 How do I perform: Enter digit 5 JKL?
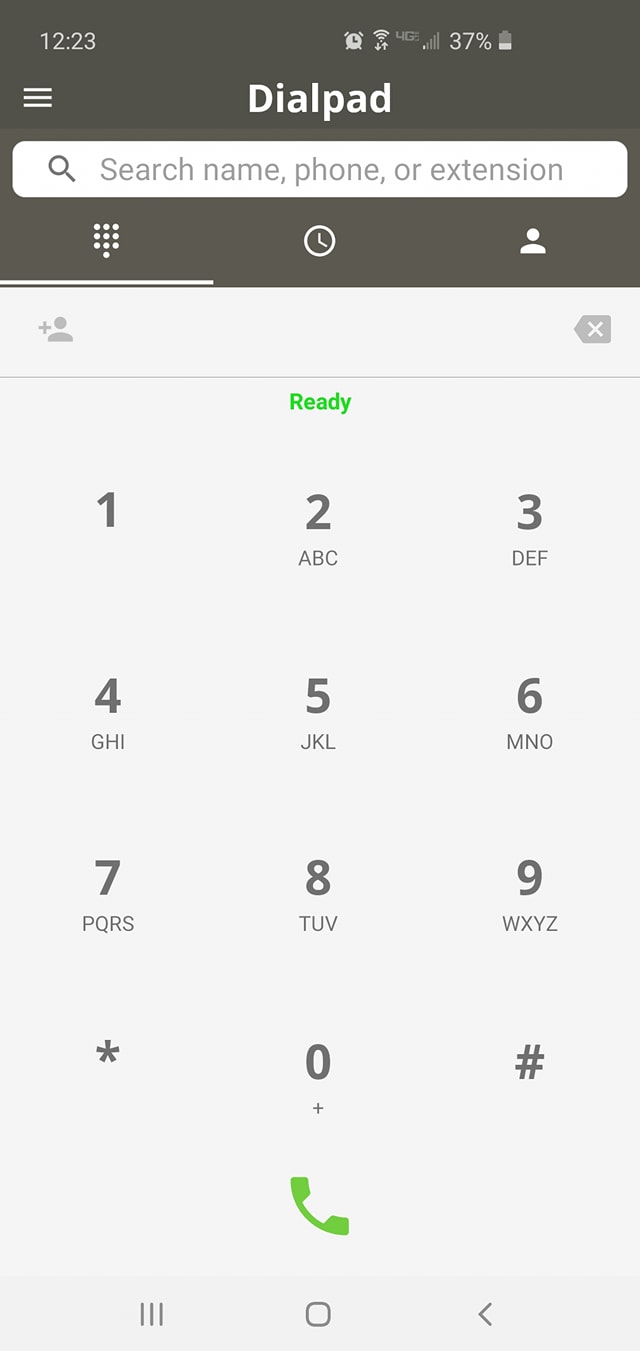318,712
